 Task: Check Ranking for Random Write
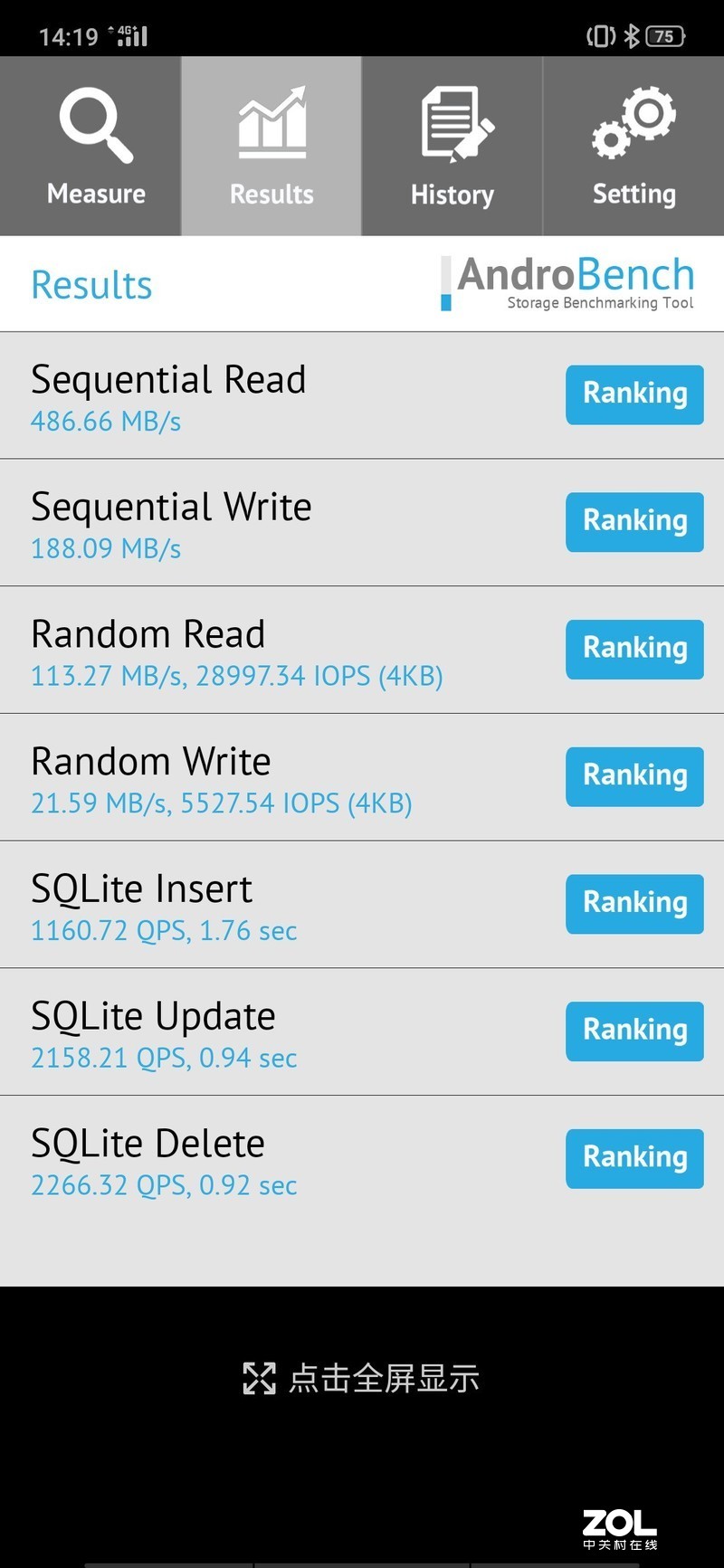click(x=634, y=776)
